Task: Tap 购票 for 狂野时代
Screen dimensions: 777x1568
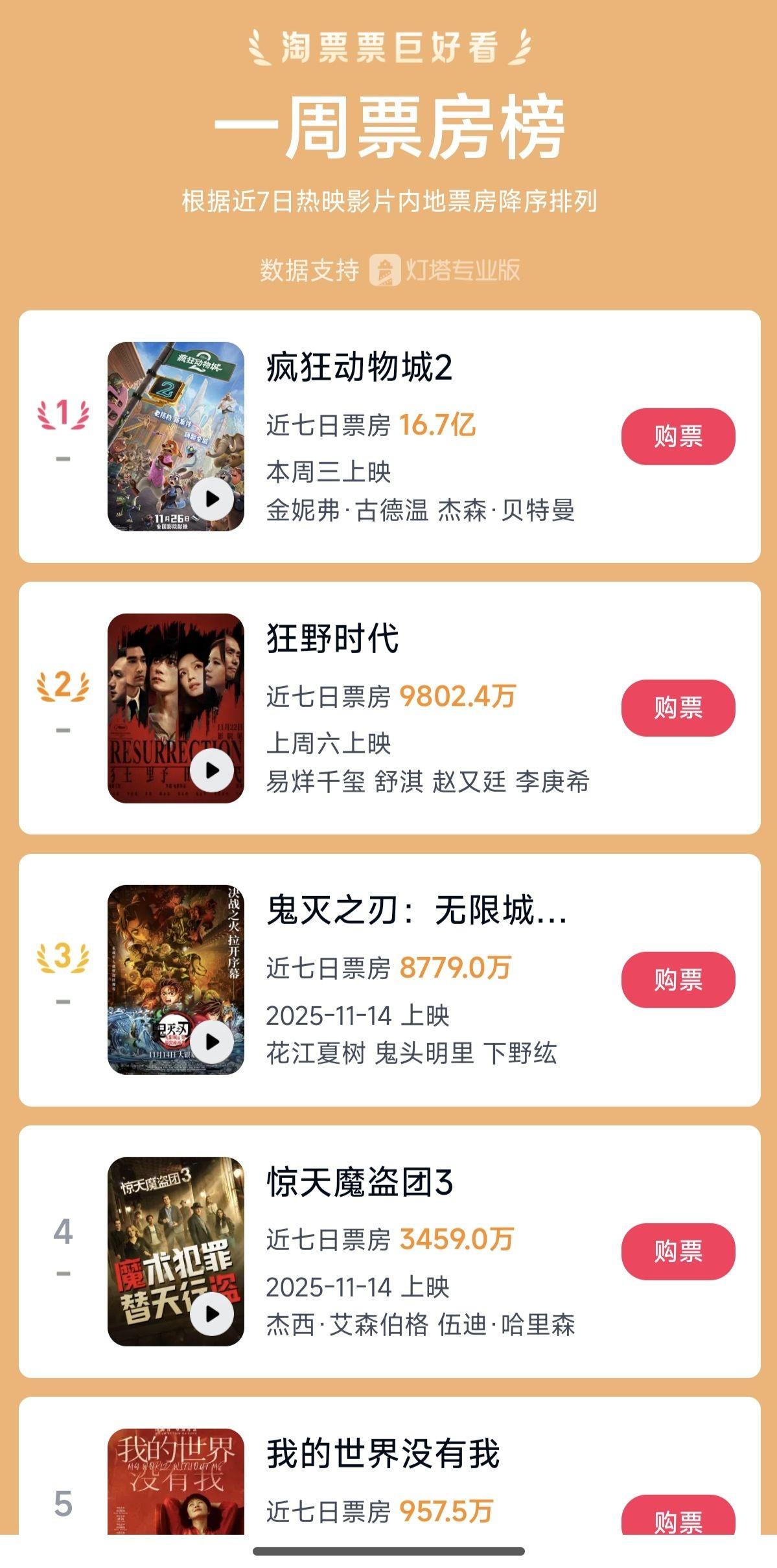Action: [678, 708]
